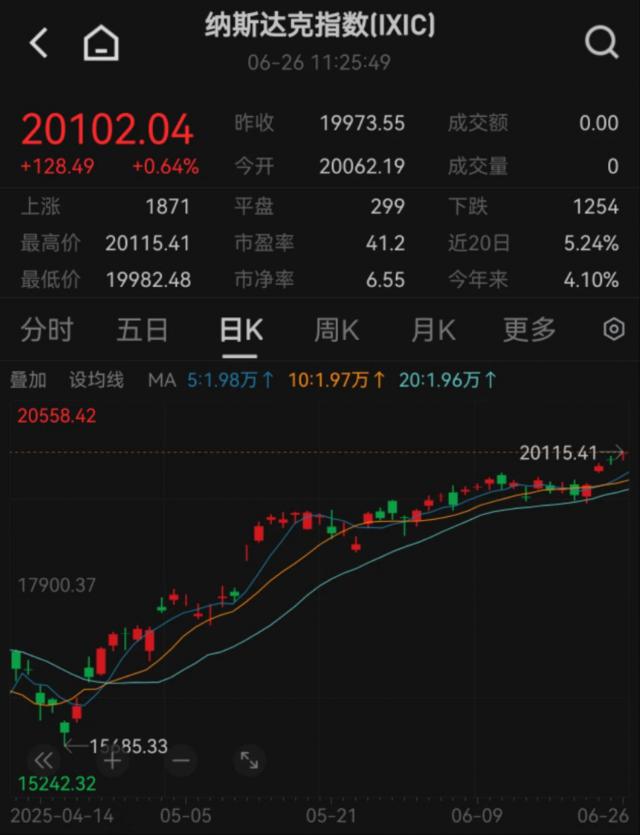Zoom in the K-line chart with plus

coord(112,760)
